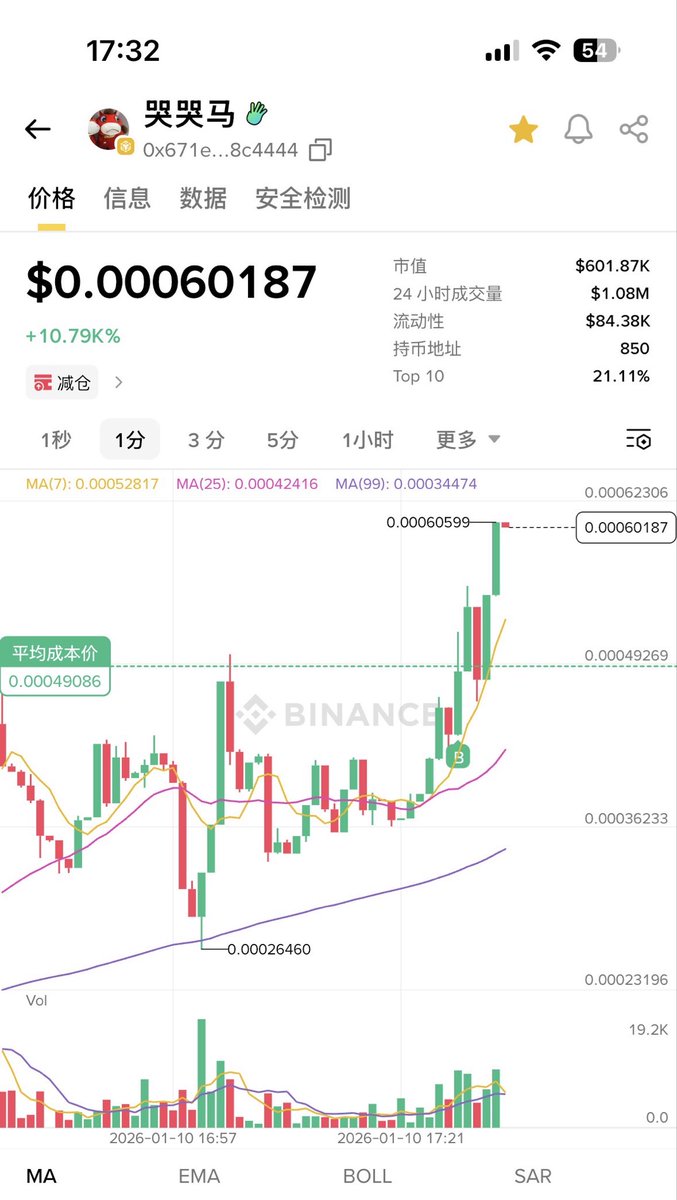Select the 1秒 chart interval
677x1200 pixels.
pos(56,440)
